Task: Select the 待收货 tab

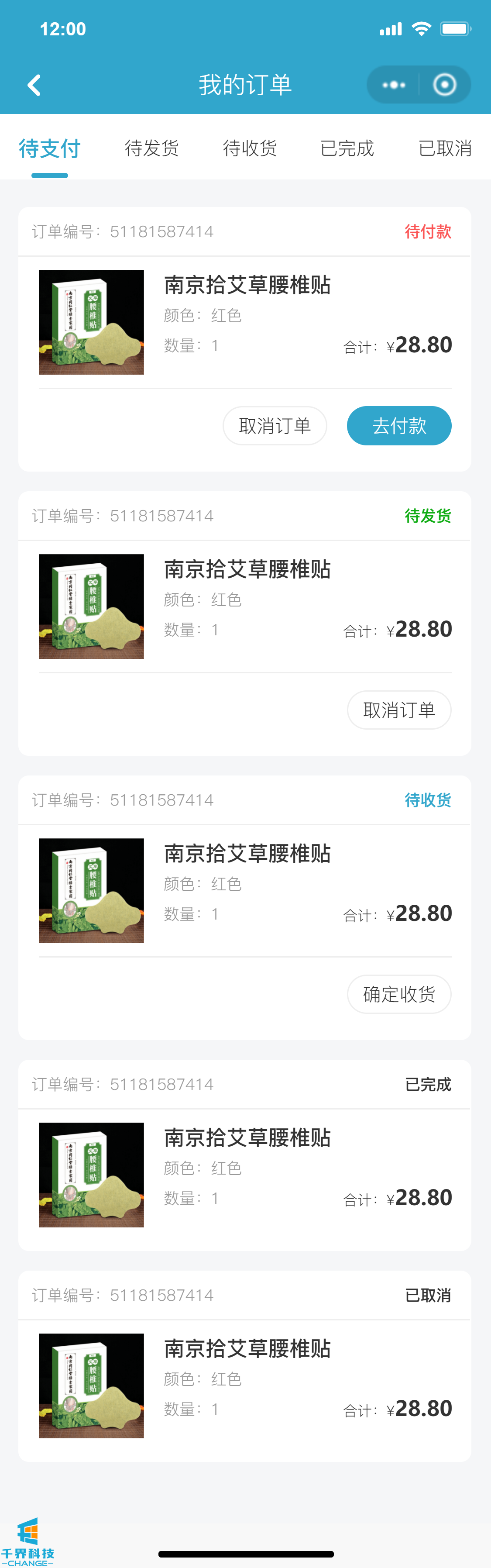Action: [250, 148]
